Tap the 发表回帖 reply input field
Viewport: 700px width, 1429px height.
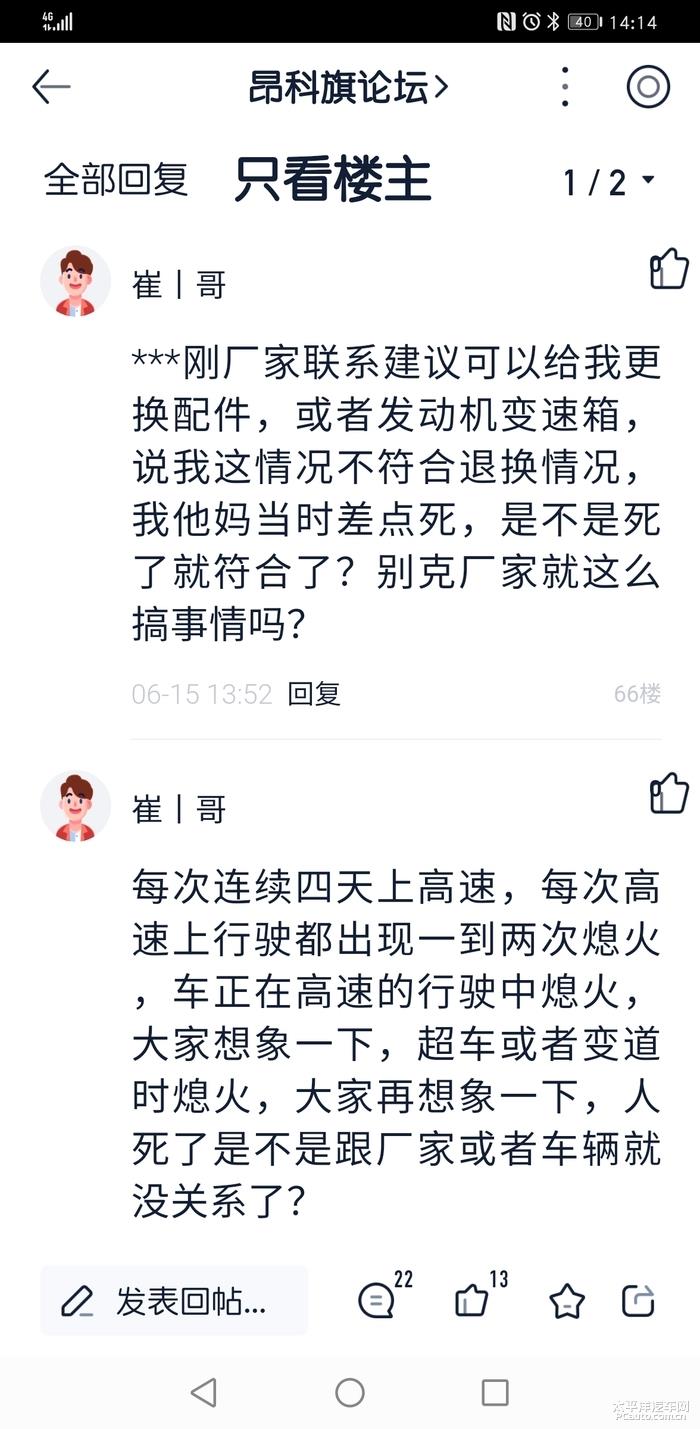(x=174, y=1301)
